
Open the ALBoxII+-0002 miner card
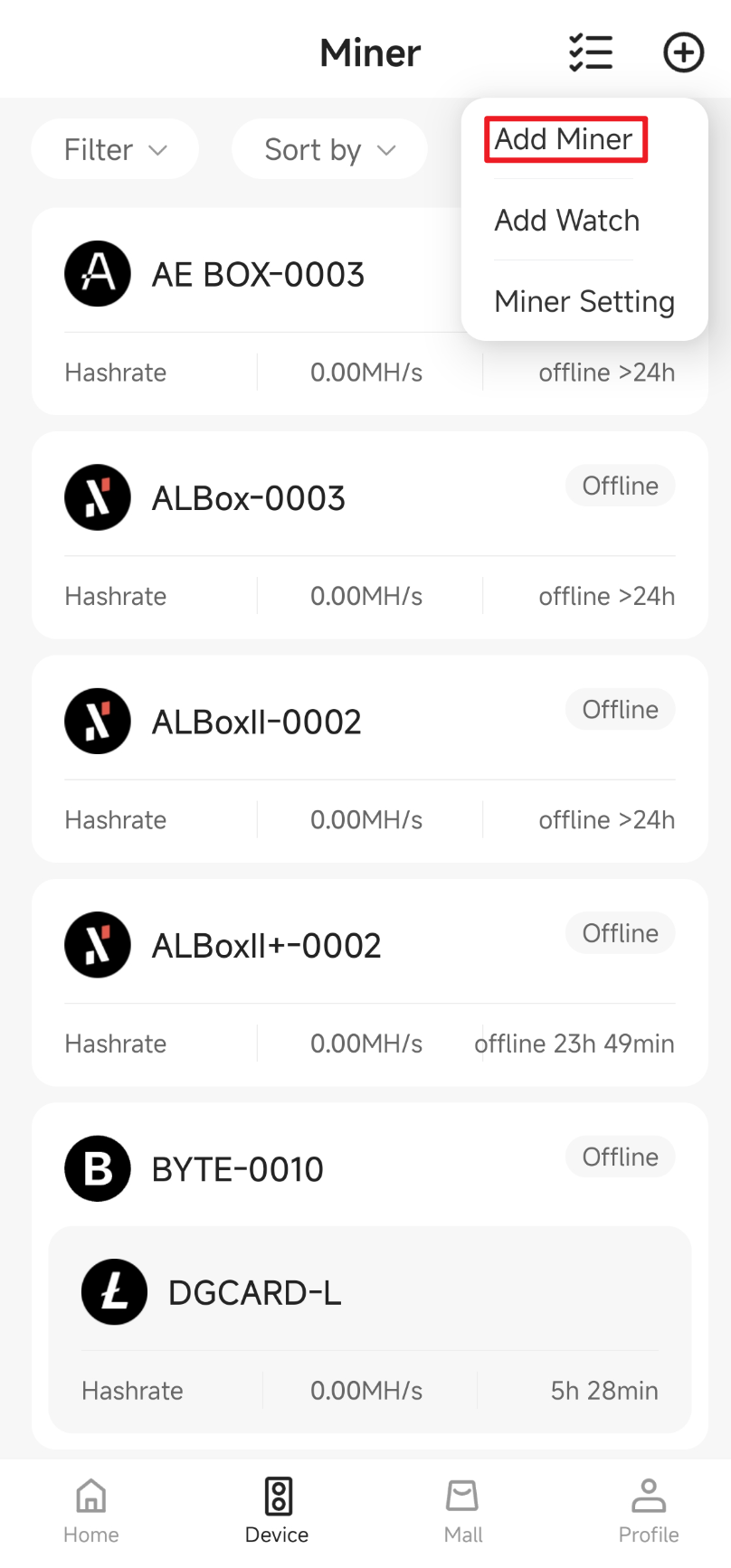[370, 982]
